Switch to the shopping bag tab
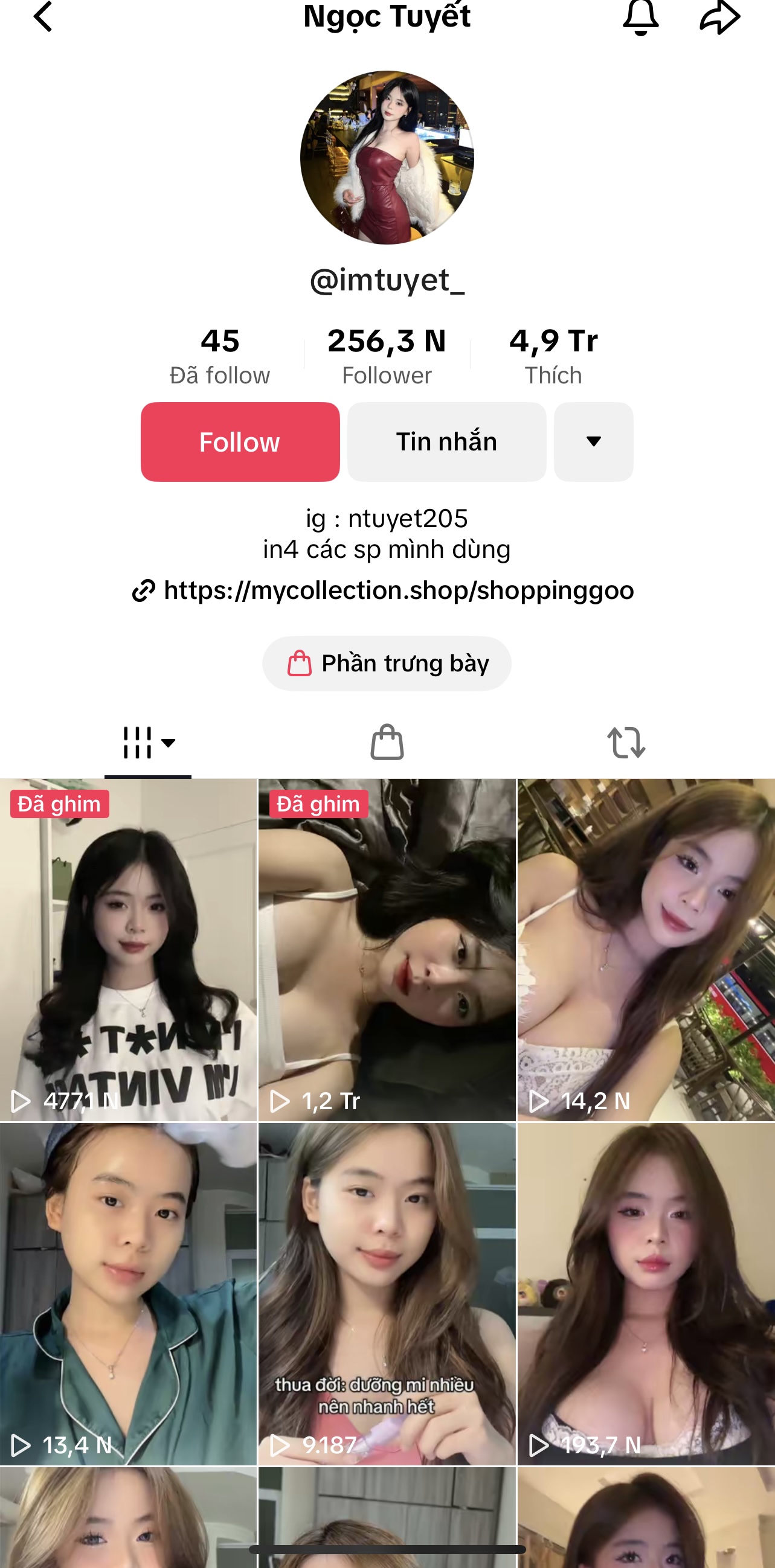Screen dimensions: 775x1568 tap(387, 743)
